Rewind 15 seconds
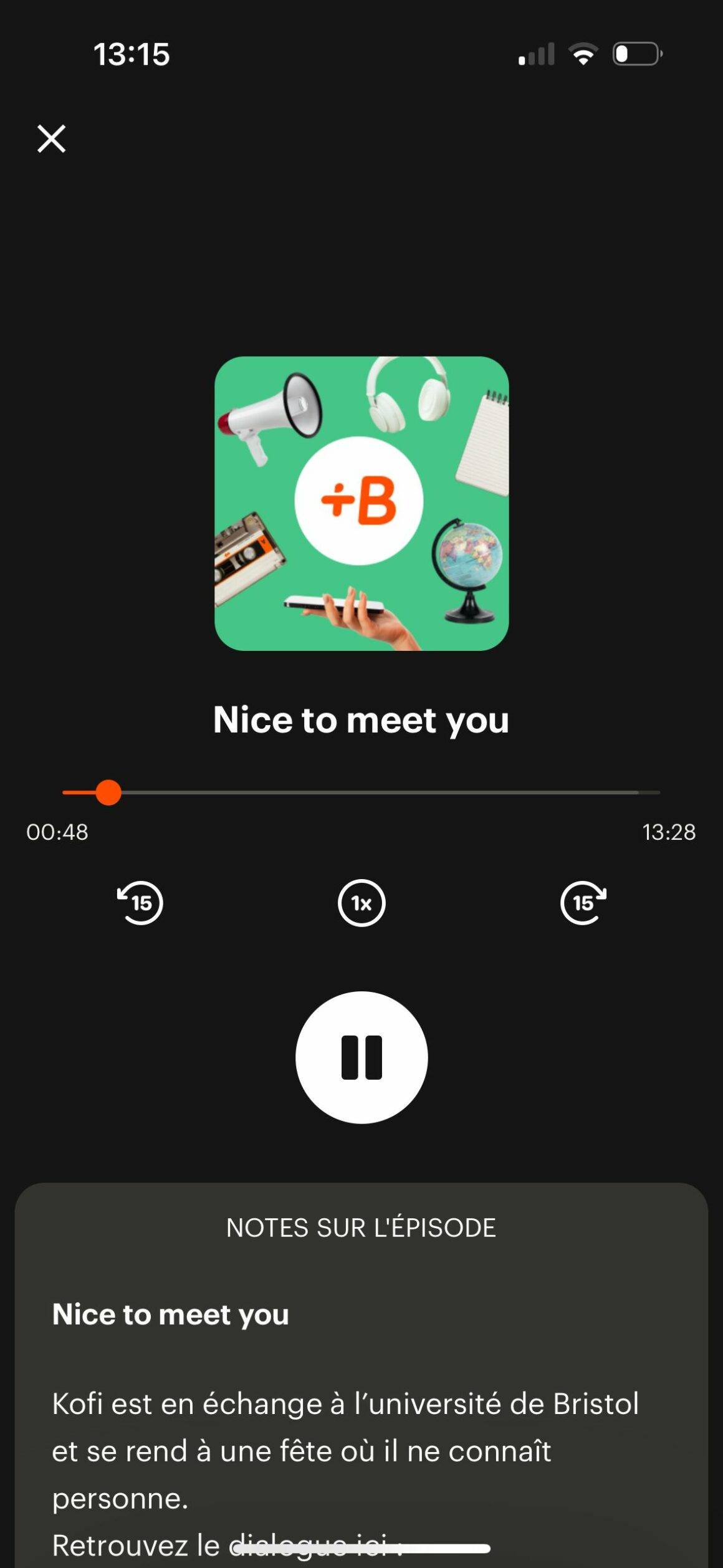The height and width of the screenshot is (1568, 723). tap(140, 903)
